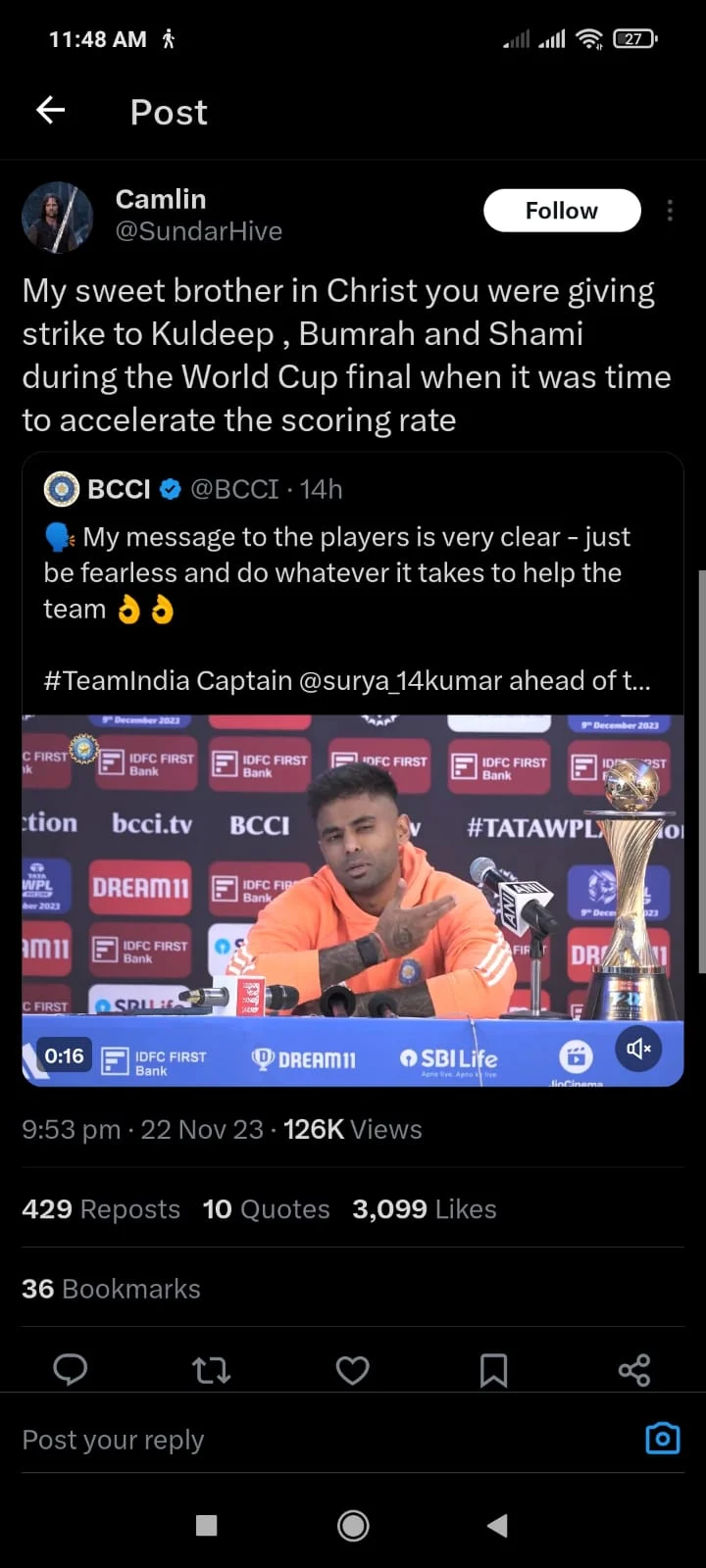Like this post with the heart
The width and height of the screenshot is (706, 1568).
pos(352,1369)
